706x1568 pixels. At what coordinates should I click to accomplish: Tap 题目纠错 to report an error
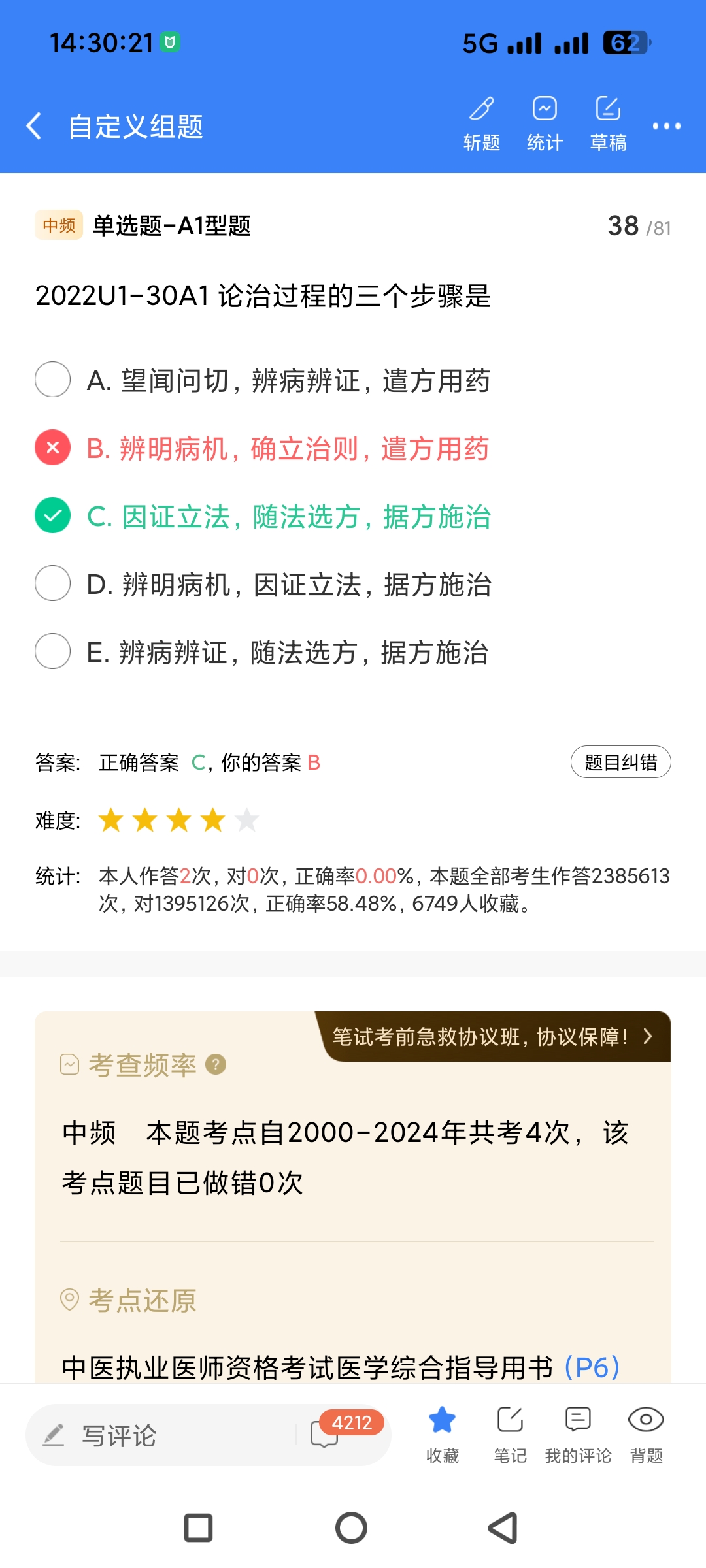(x=620, y=762)
